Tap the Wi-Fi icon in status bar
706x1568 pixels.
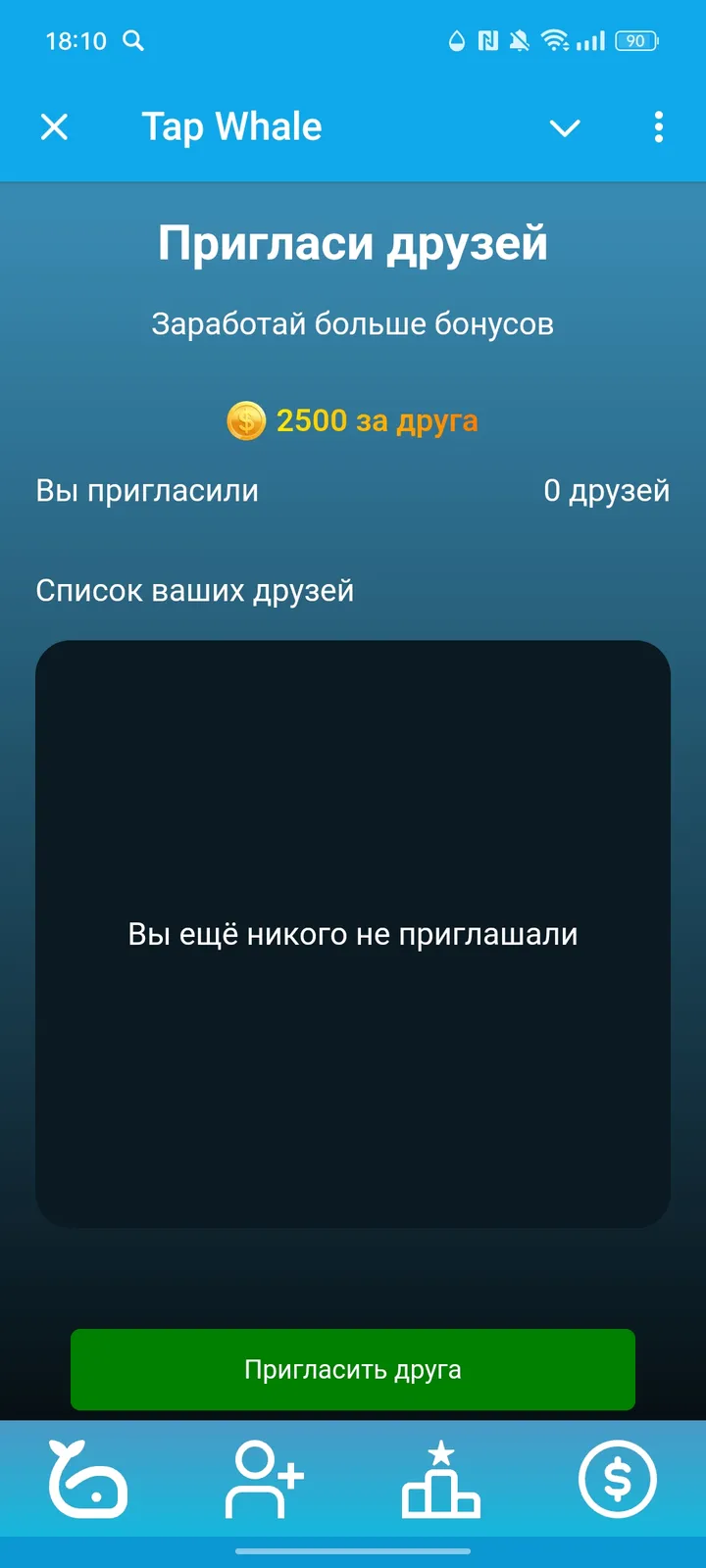[x=554, y=41]
